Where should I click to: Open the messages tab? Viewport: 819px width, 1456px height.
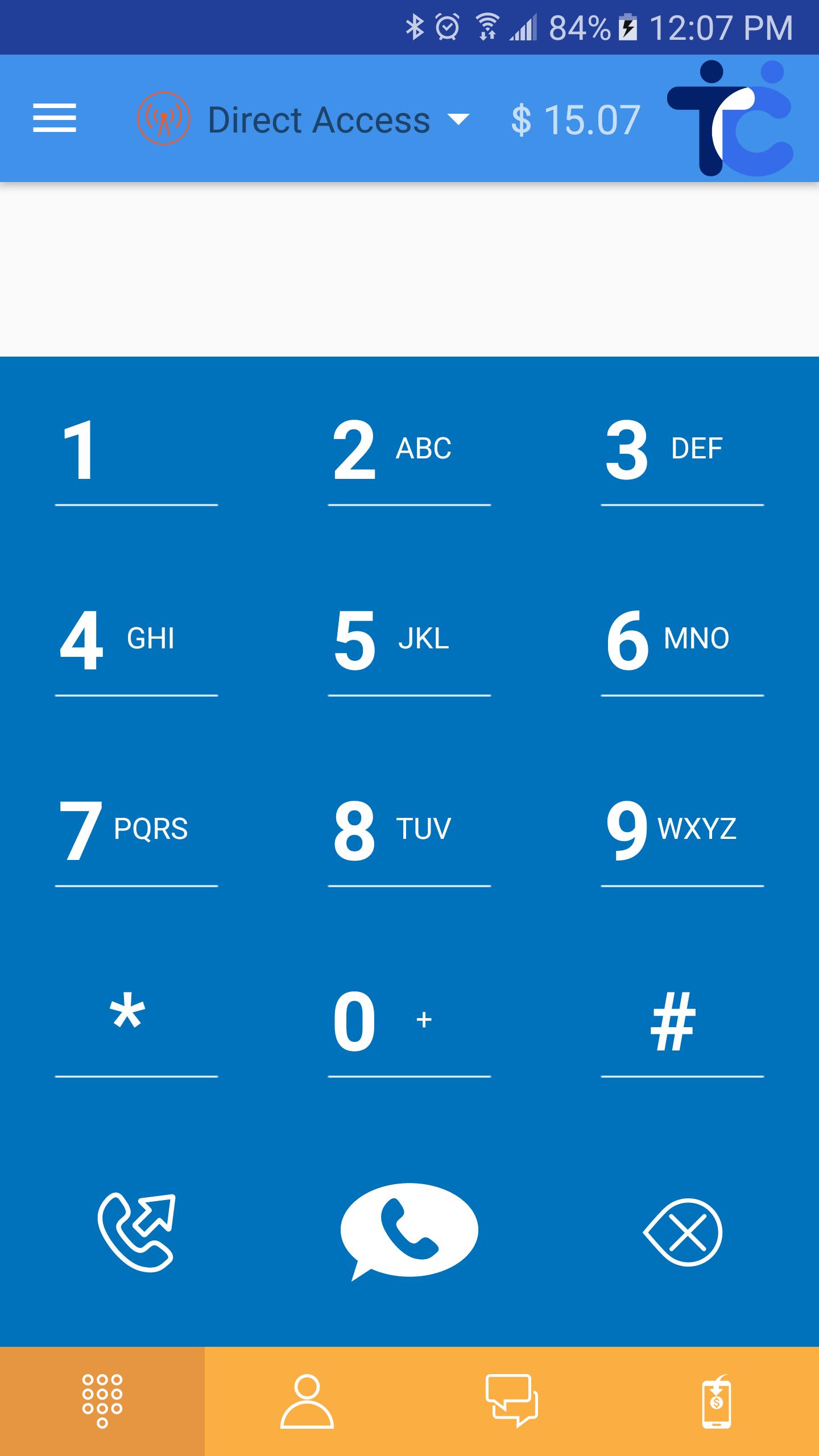[512, 1401]
